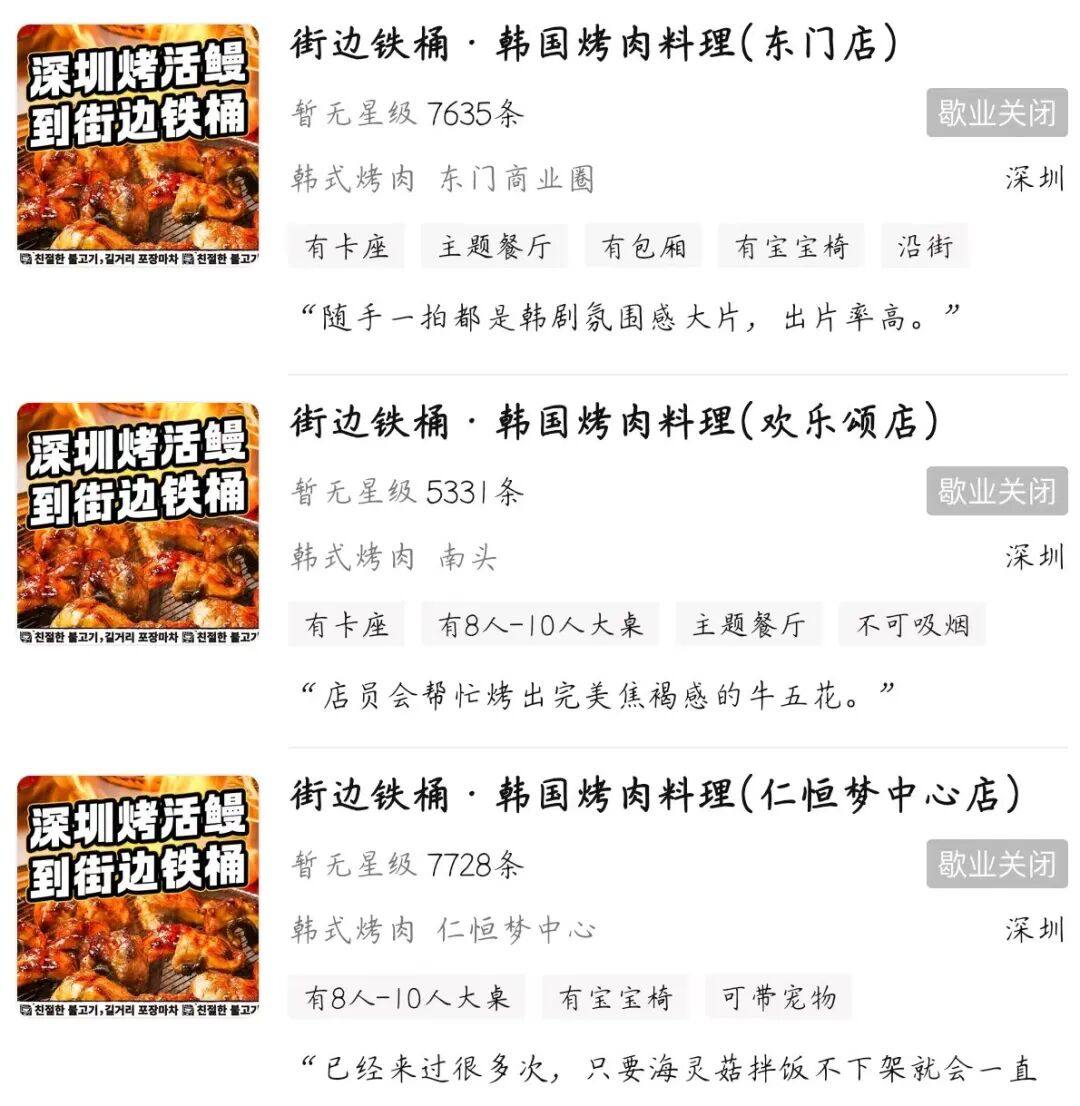Click the 歇业关闭 badge on 东门店
The width and height of the screenshot is (1080, 1106).
pos(995,112)
